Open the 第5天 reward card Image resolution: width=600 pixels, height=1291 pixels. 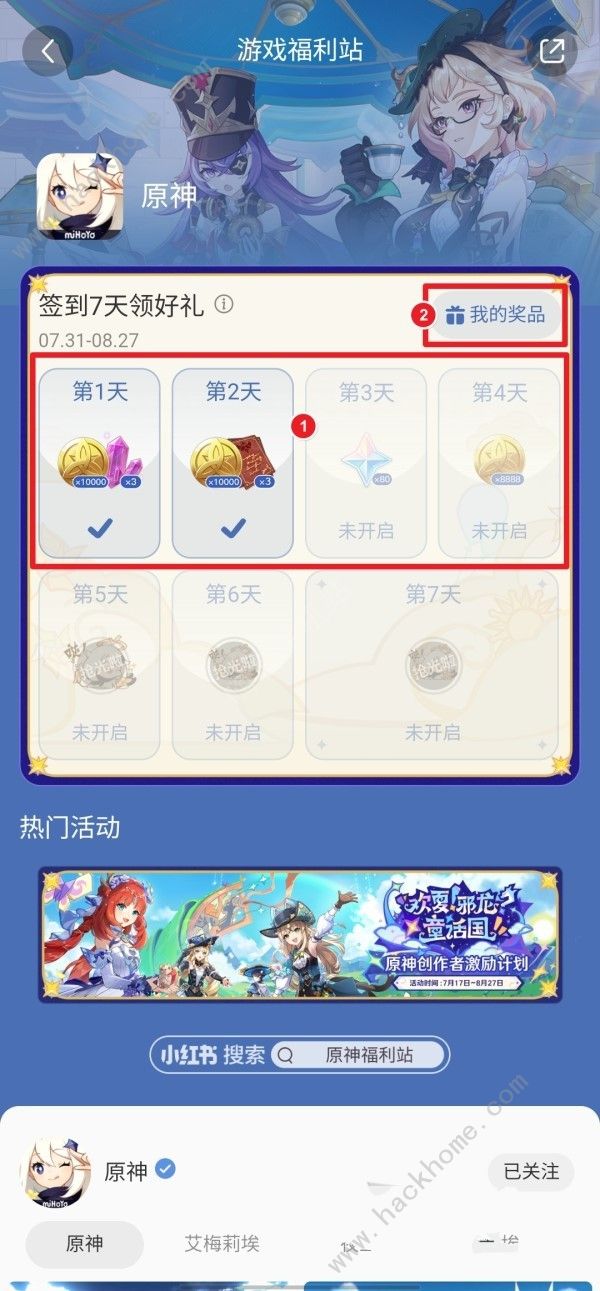click(99, 664)
